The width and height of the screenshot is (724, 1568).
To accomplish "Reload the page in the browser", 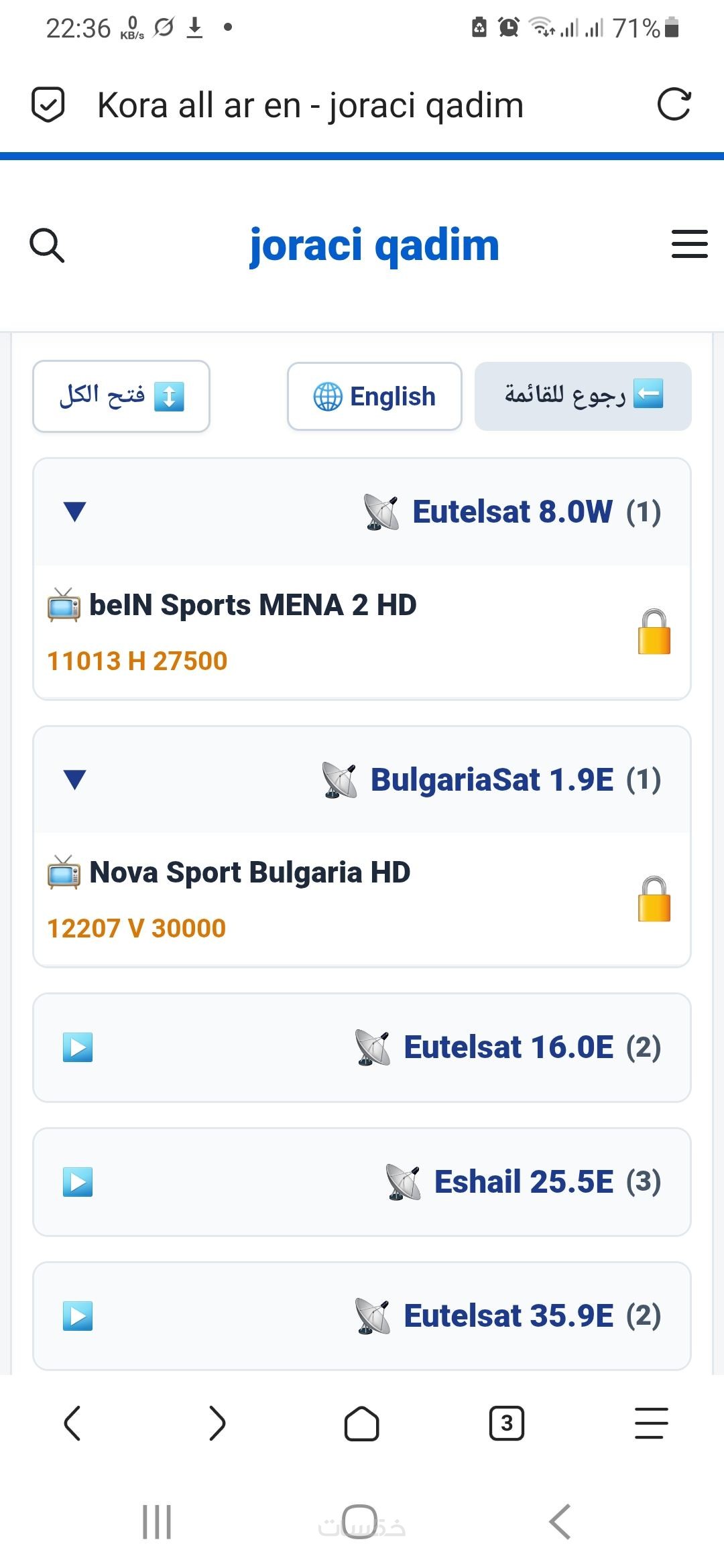I will tap(674, 105).
